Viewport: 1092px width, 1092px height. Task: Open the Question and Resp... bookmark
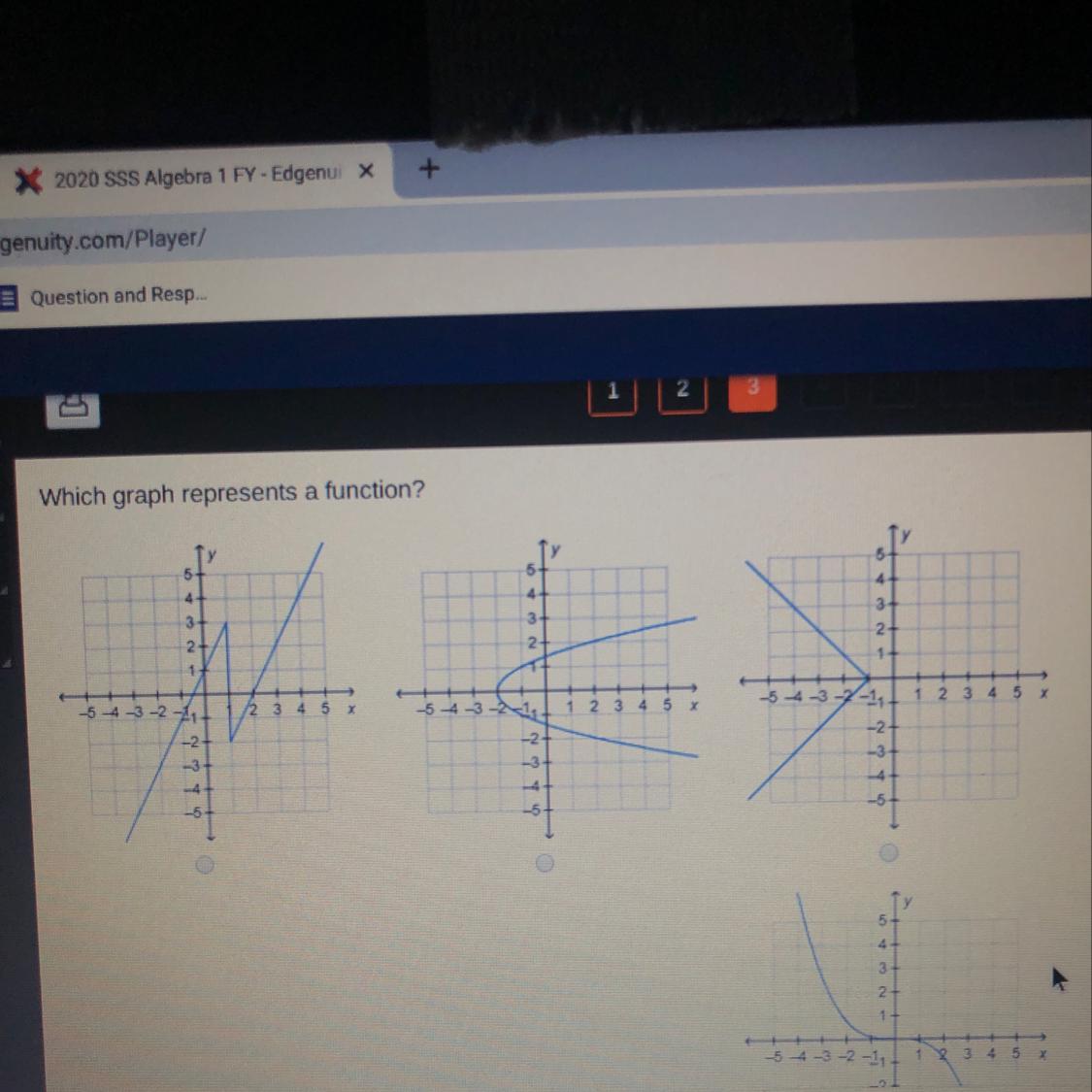(116, 296)
